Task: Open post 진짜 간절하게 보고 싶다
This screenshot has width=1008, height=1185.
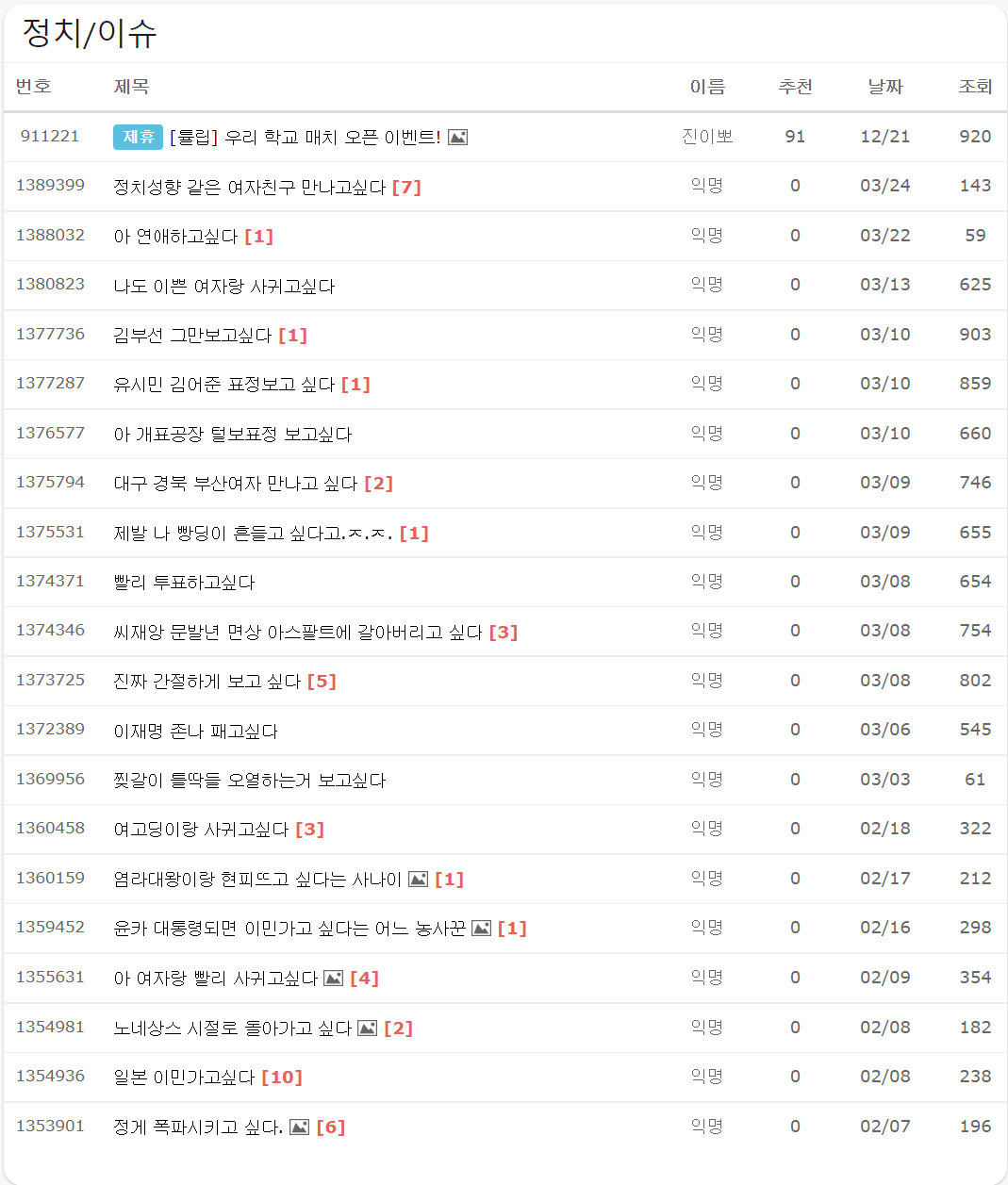Action: [207, 682]
